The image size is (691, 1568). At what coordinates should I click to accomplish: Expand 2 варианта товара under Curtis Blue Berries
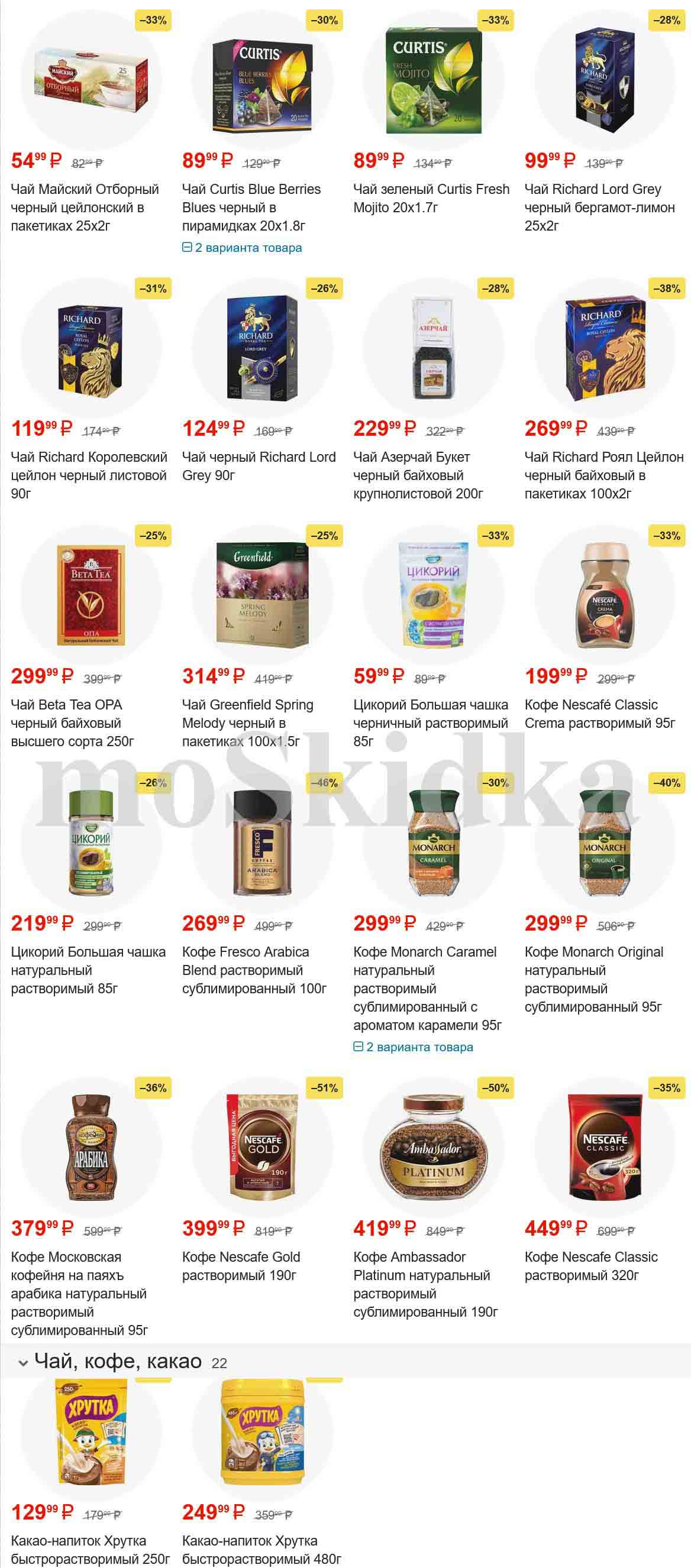point(243,248)
